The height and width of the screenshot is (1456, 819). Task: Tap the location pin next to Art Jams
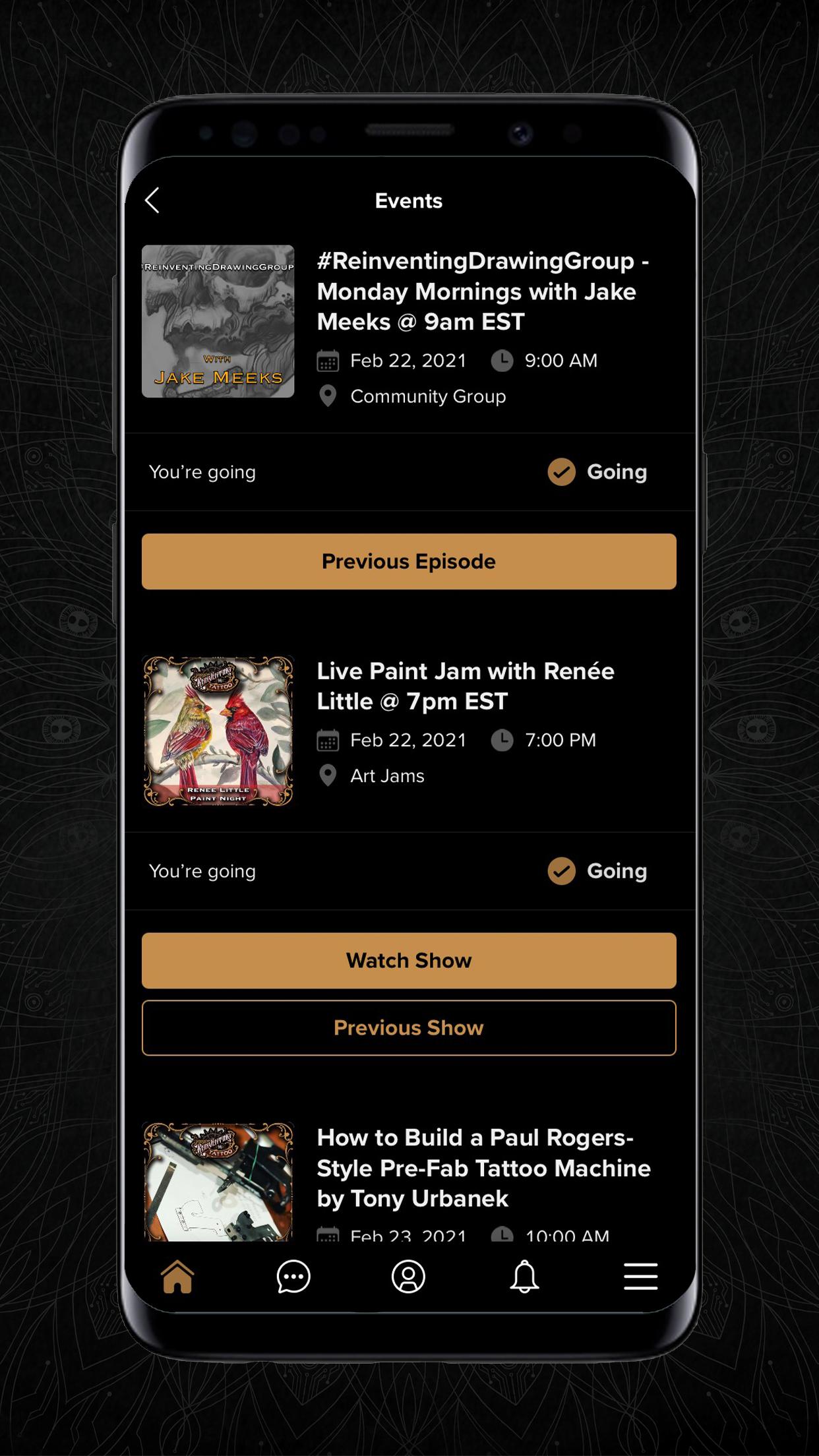(328, 775)
